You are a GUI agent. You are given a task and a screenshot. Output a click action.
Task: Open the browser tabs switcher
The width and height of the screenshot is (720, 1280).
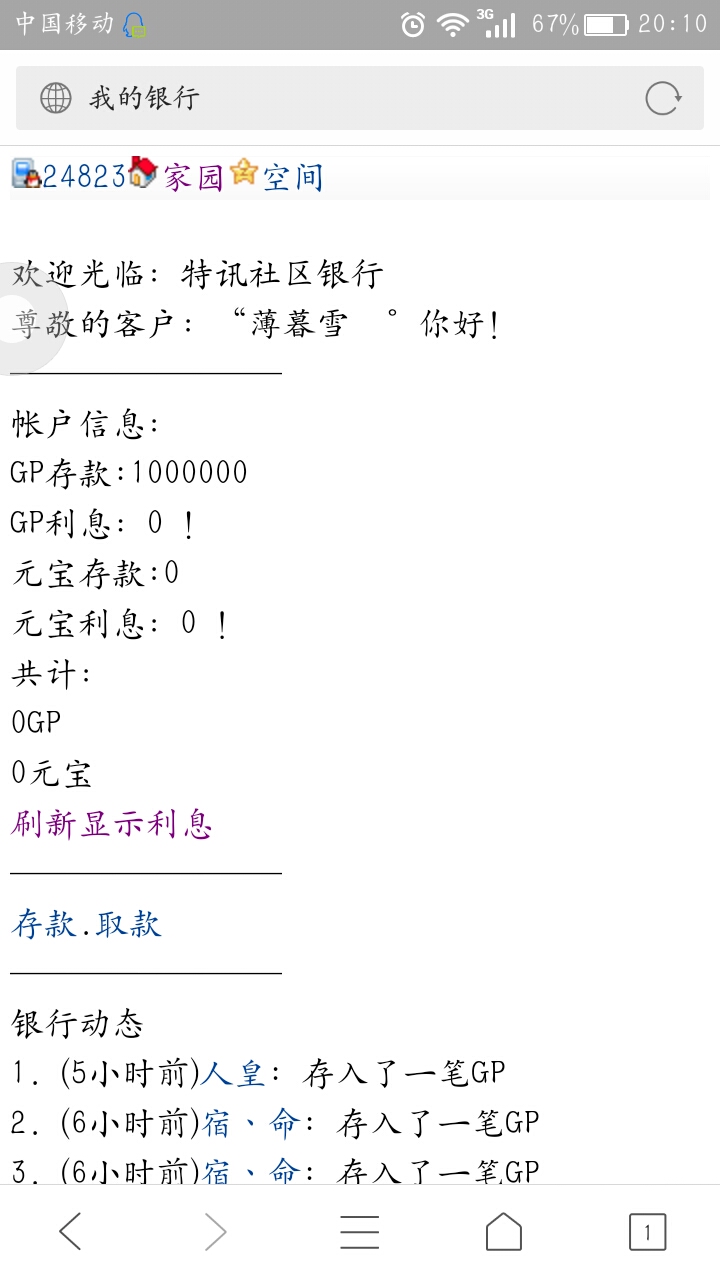[647, 1232]
